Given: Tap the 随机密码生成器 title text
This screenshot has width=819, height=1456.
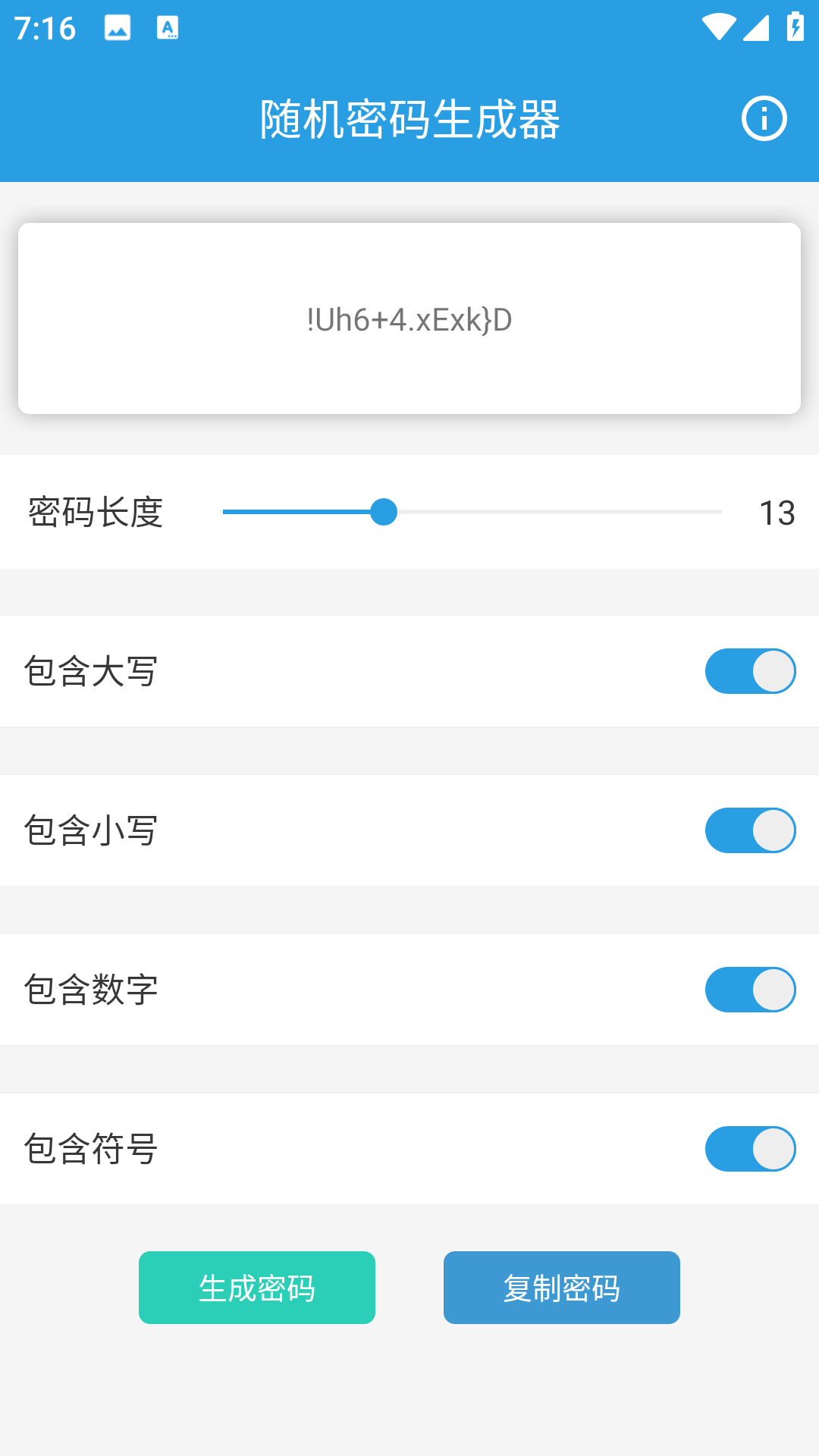Looking at the screenshot, I should coord(409,120).
